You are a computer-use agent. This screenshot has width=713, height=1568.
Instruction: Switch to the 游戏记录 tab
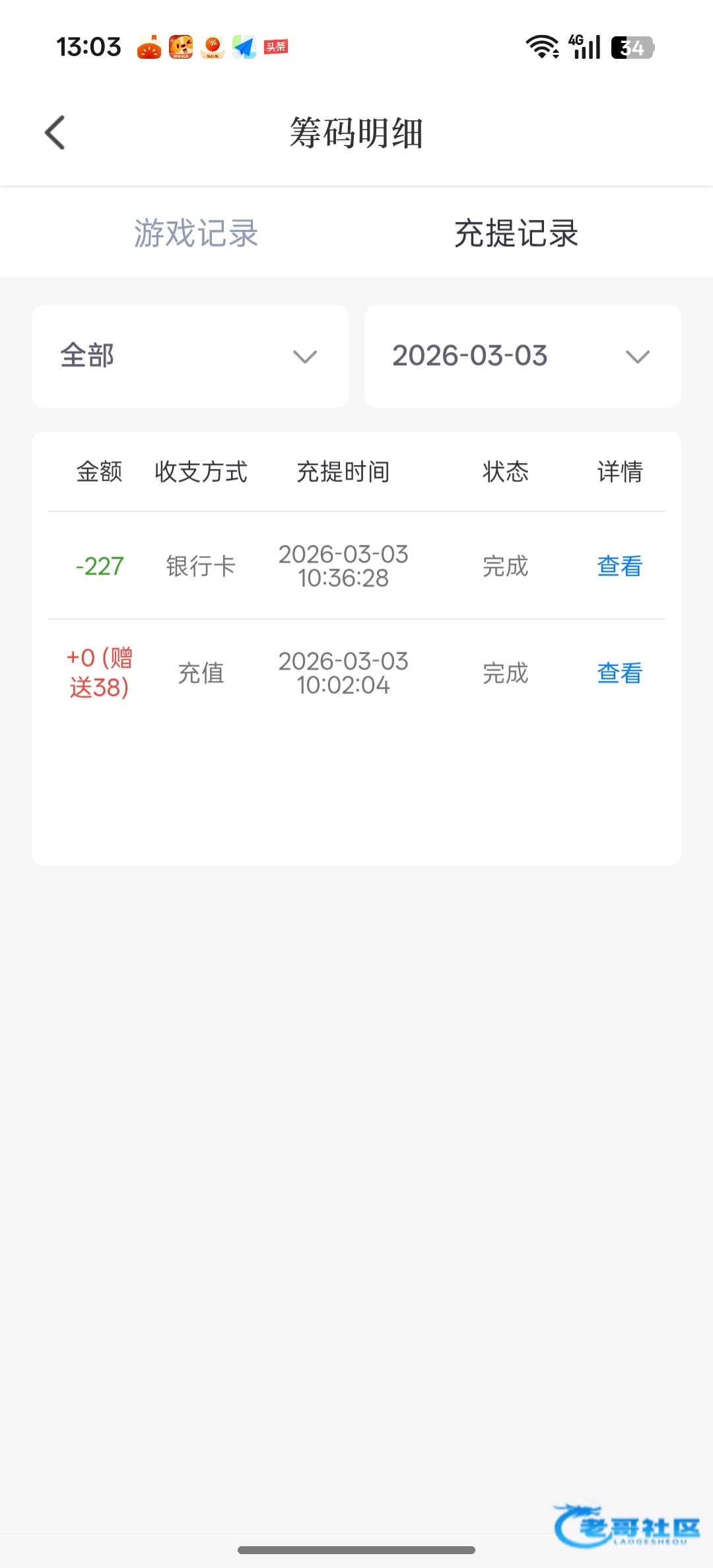point(196,233)
